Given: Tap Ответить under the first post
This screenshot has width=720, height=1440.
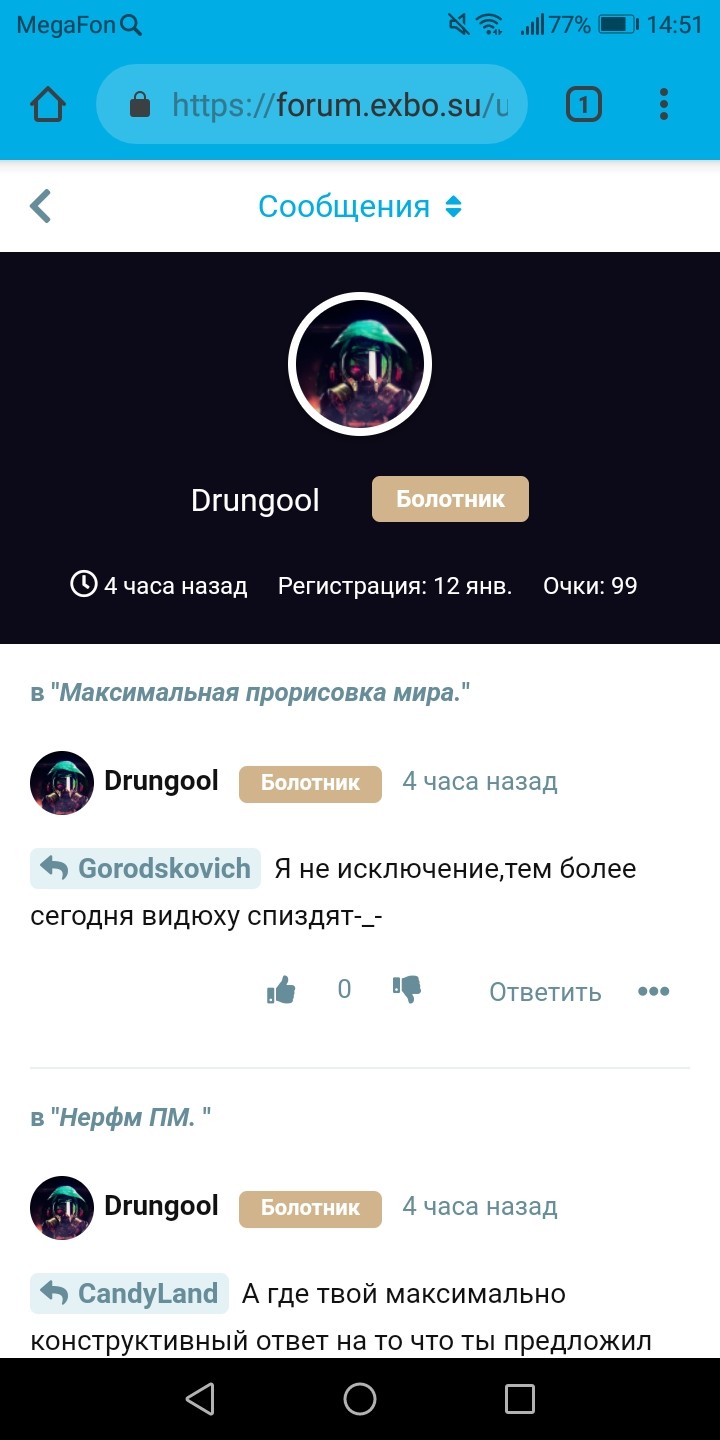Looking at the screenshot, I should (545, 992).
